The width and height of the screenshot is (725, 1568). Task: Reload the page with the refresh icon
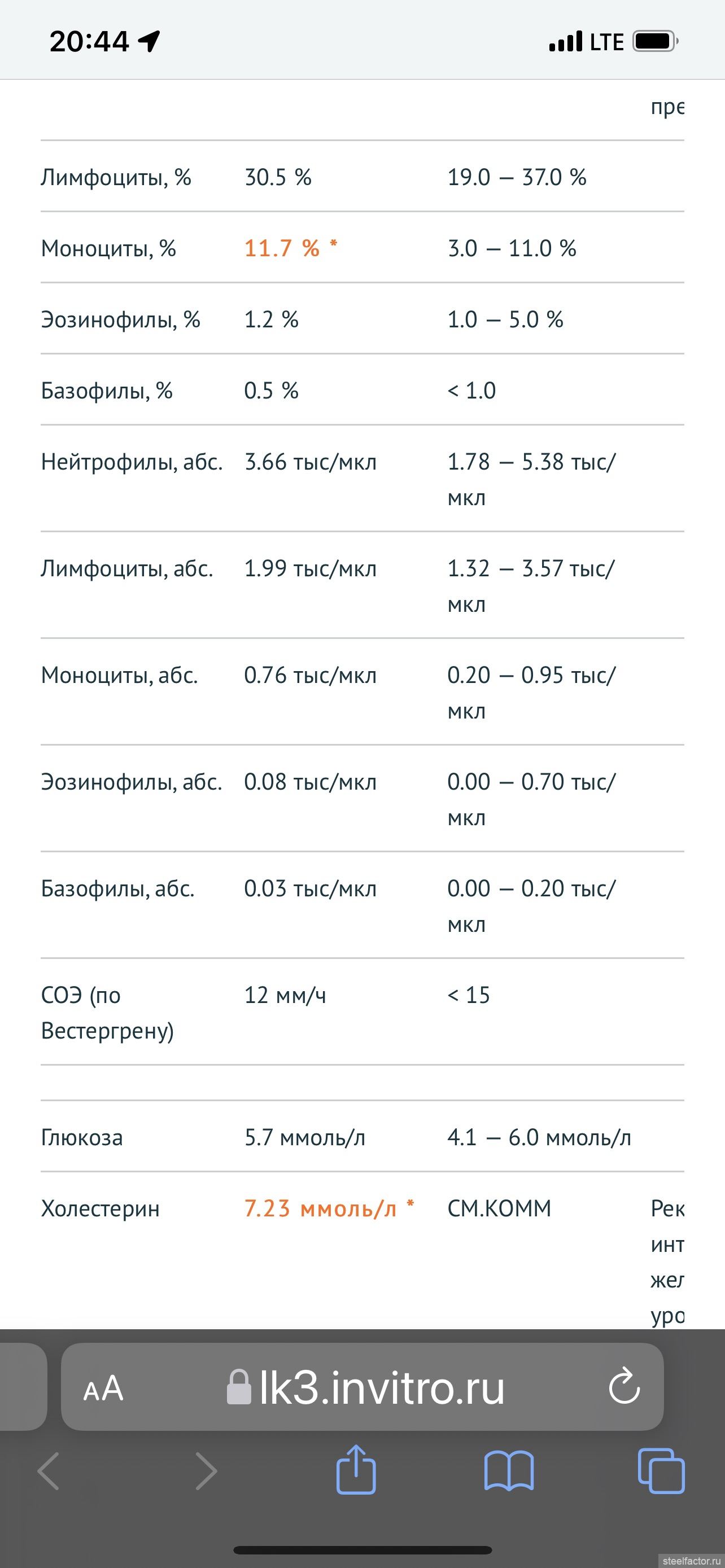pos(624,1386)
